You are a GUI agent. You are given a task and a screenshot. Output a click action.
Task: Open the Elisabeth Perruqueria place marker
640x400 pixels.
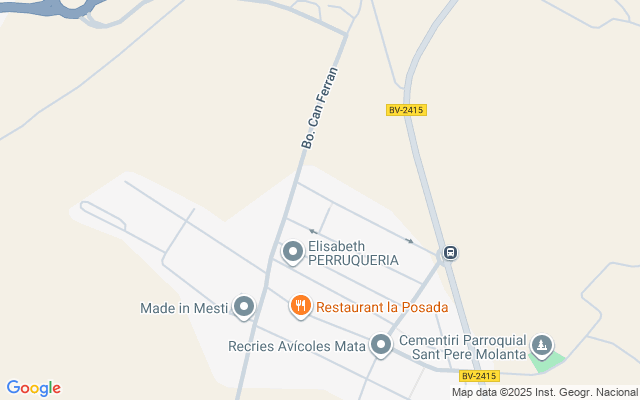pos(293,253)
